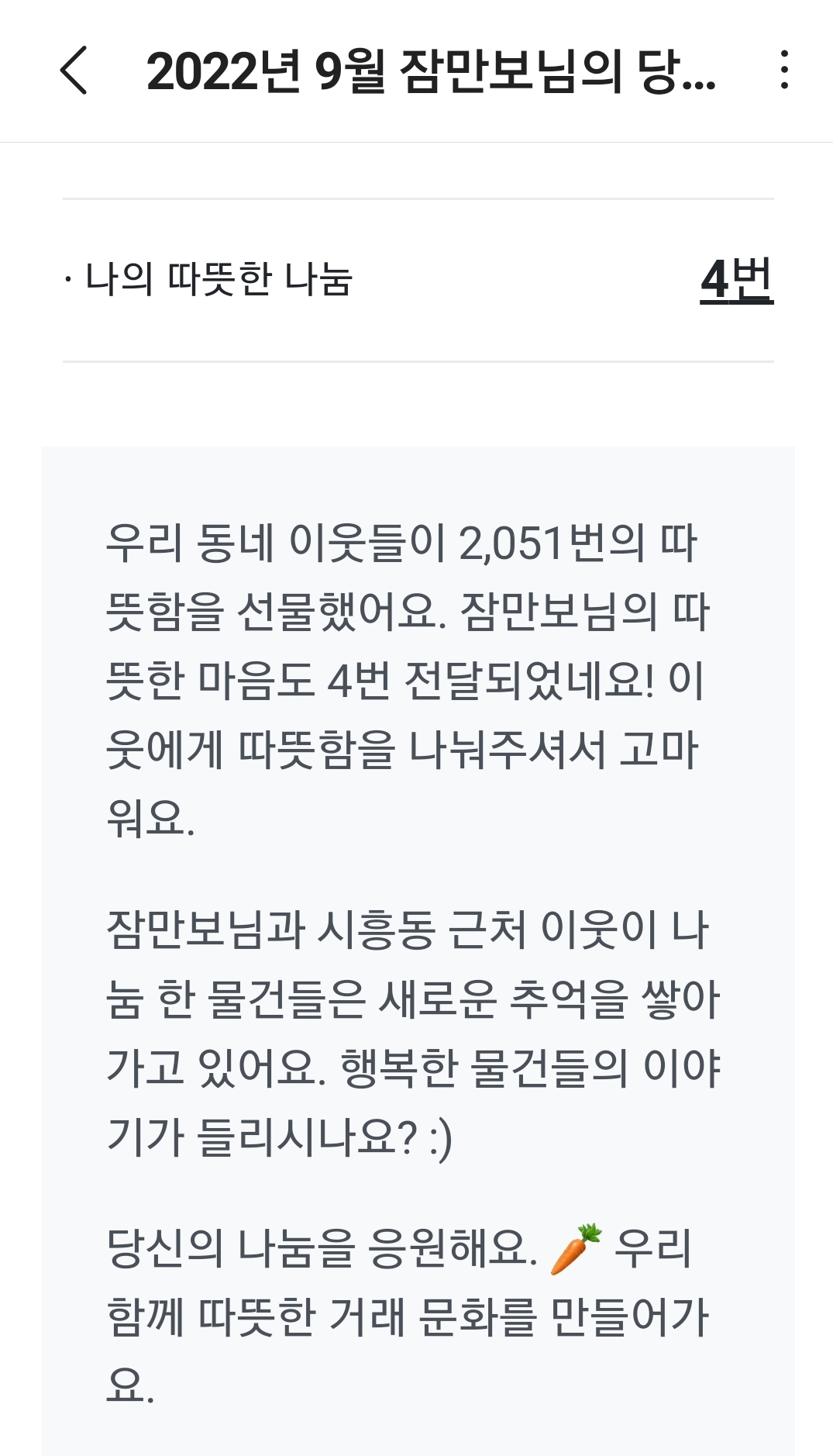Open the three-dot overflow menu
Viewport: 833px width, 1456px height.
tap(784, 71)
